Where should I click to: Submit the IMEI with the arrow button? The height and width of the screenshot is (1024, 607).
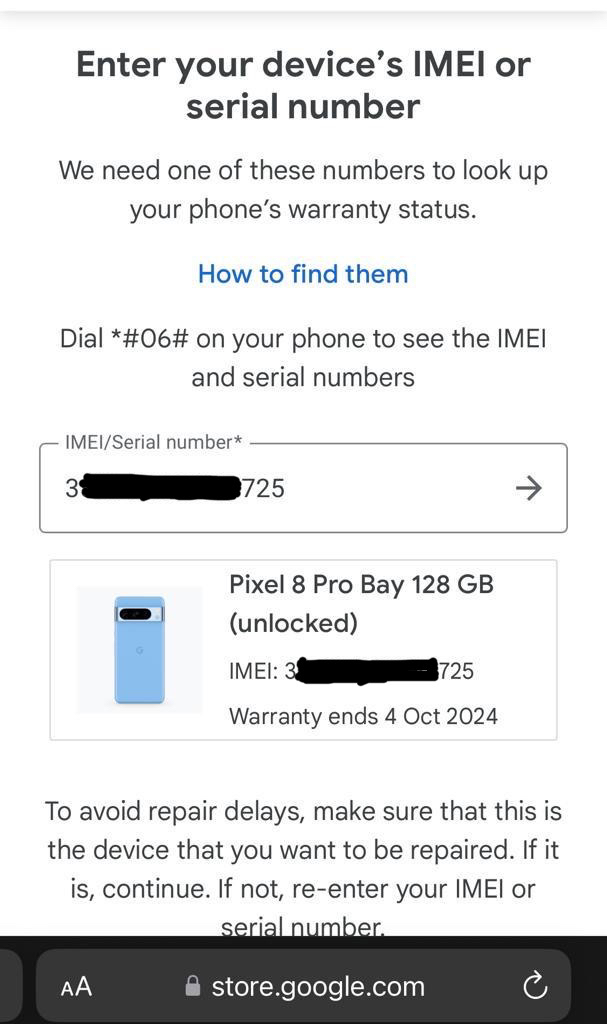pyautogui.click(x=529, y=488)
